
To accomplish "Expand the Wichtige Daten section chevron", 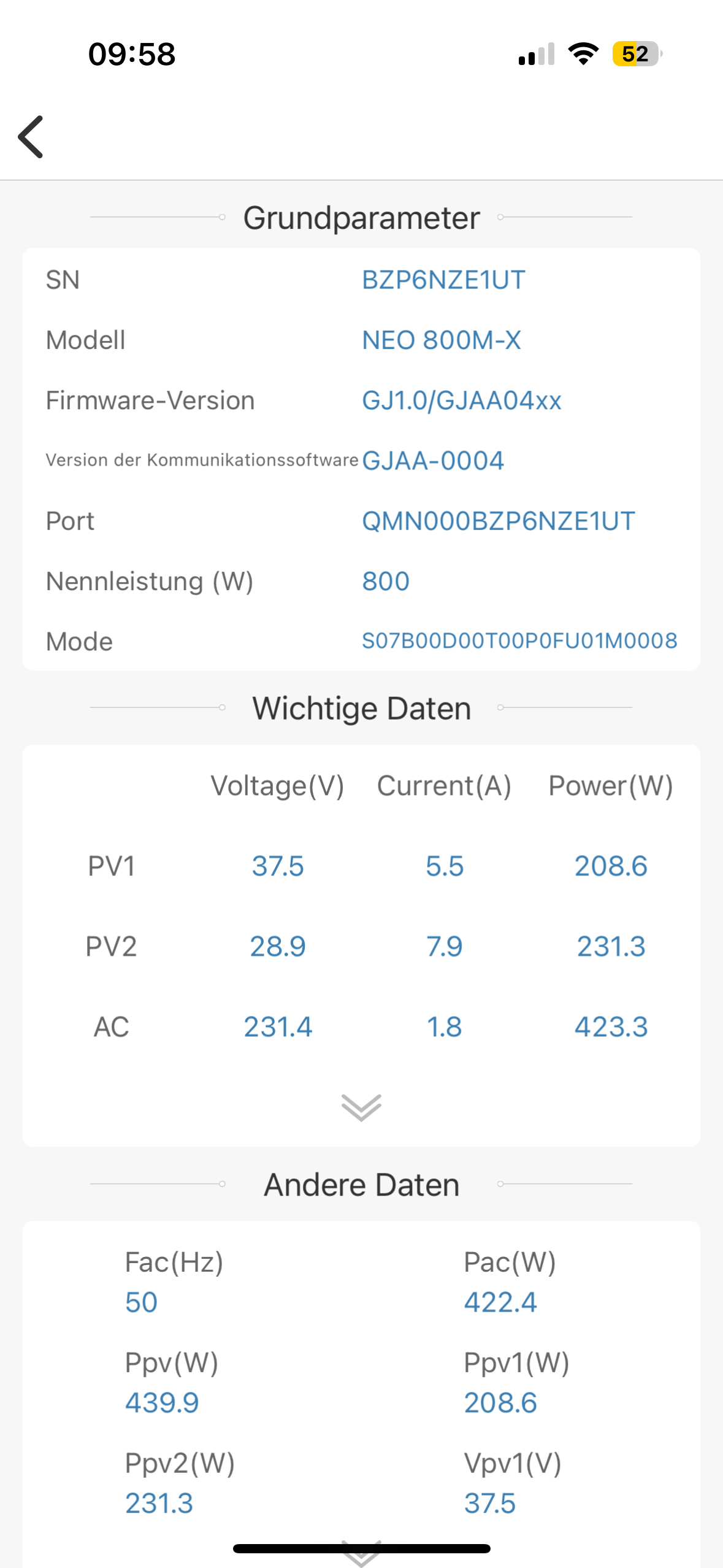I will (361, 1108).
